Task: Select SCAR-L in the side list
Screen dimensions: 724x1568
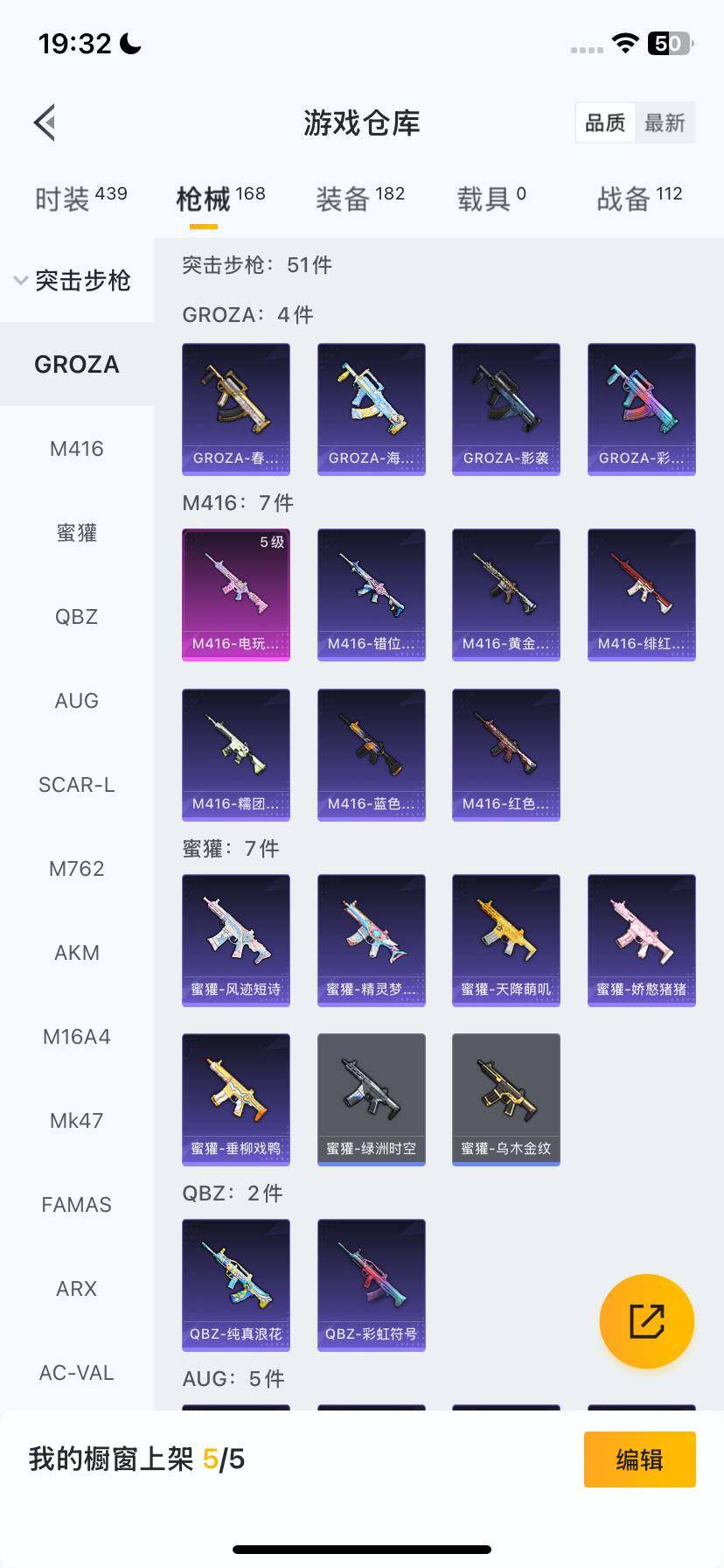Action: pos(77,785)
